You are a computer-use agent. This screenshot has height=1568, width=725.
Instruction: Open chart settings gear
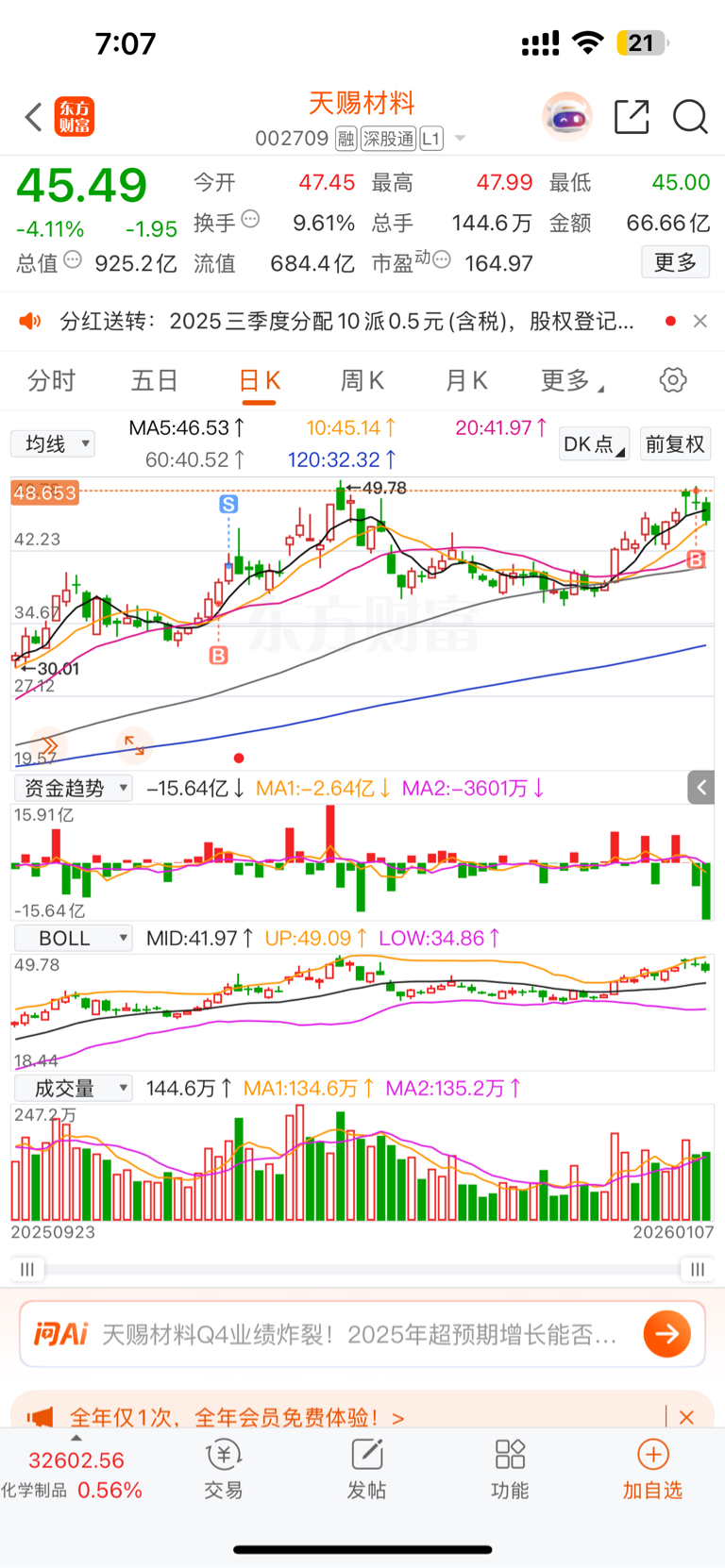[673, 380]
